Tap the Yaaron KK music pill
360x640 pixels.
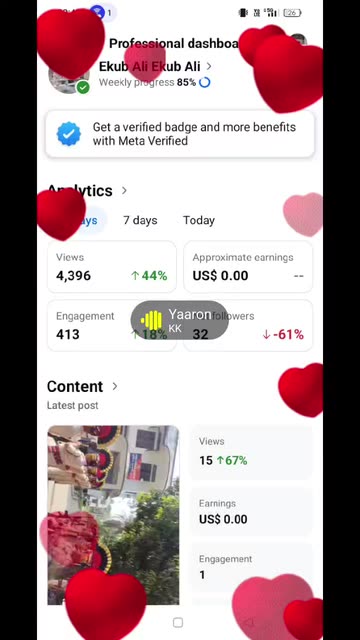pos(179,320)
